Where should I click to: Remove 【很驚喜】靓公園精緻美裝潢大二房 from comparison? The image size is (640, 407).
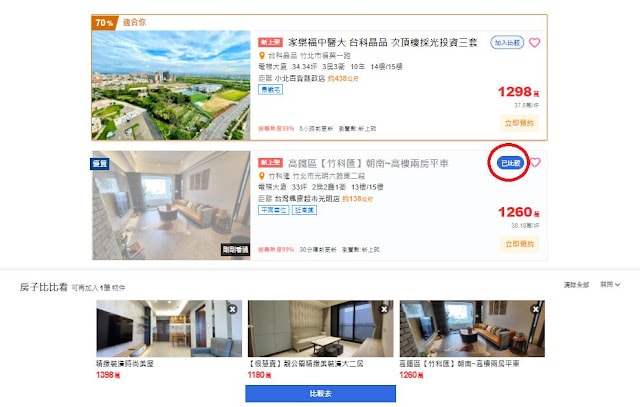point(384,310)
